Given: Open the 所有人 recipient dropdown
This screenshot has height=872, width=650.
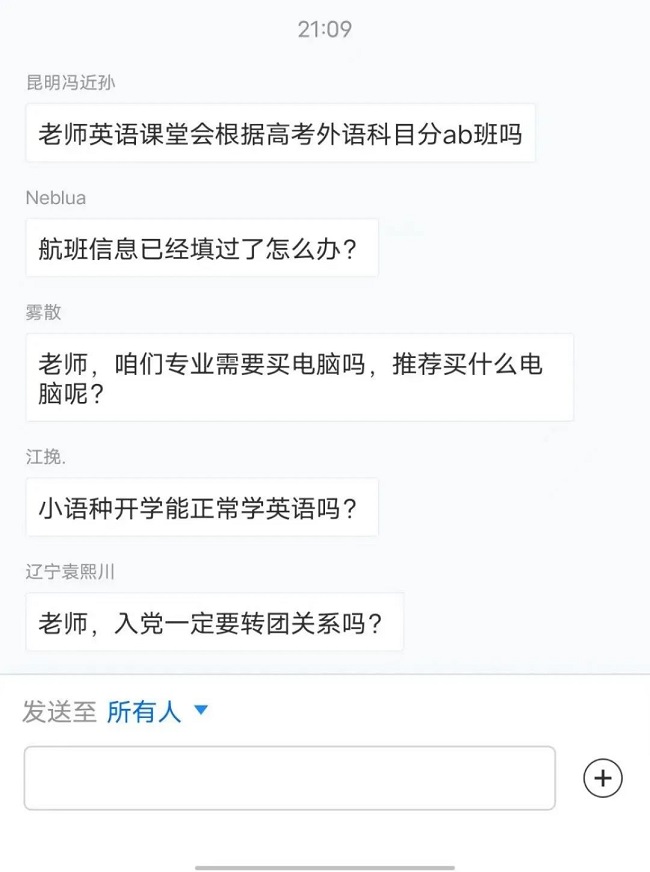Looking at the screenshot, I should [158, 712].
